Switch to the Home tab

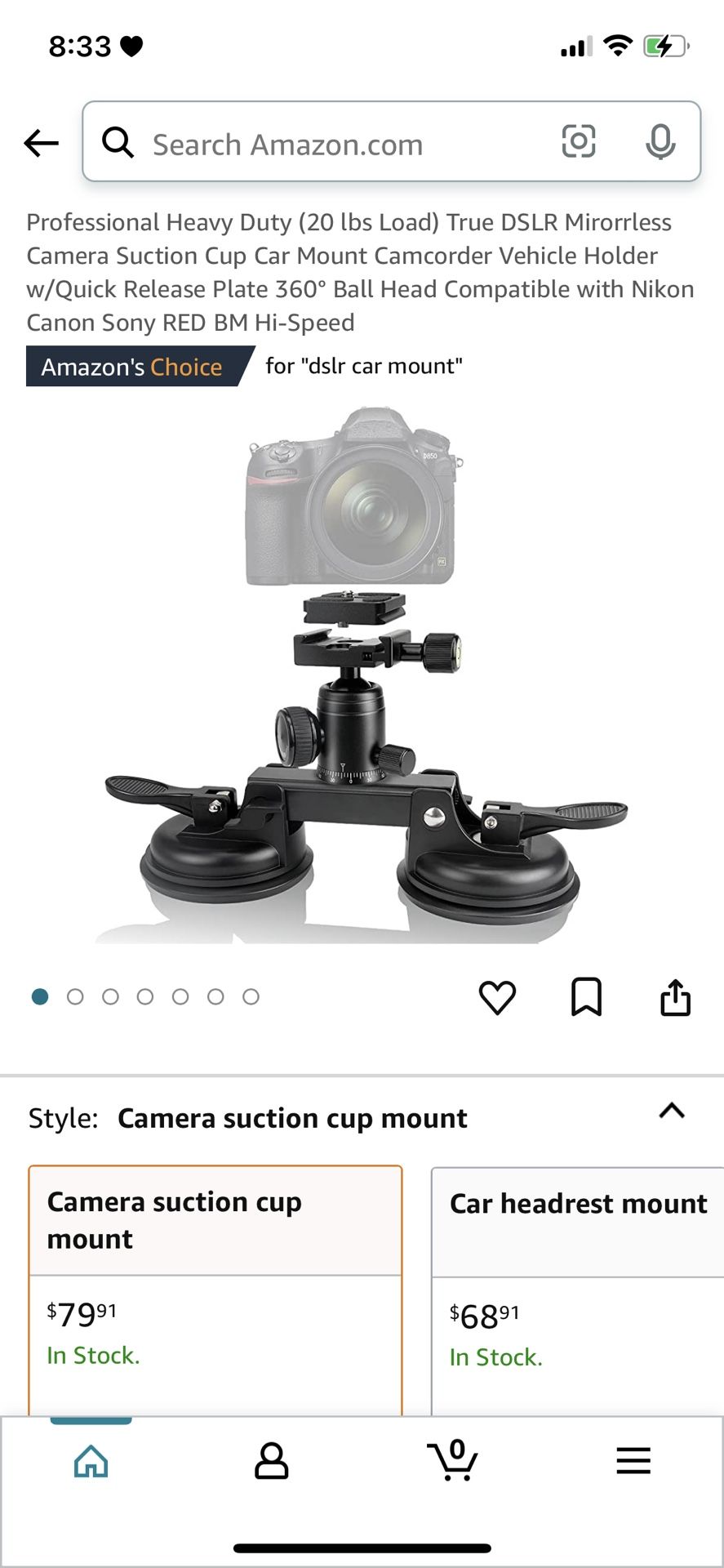coord(91,1461)
